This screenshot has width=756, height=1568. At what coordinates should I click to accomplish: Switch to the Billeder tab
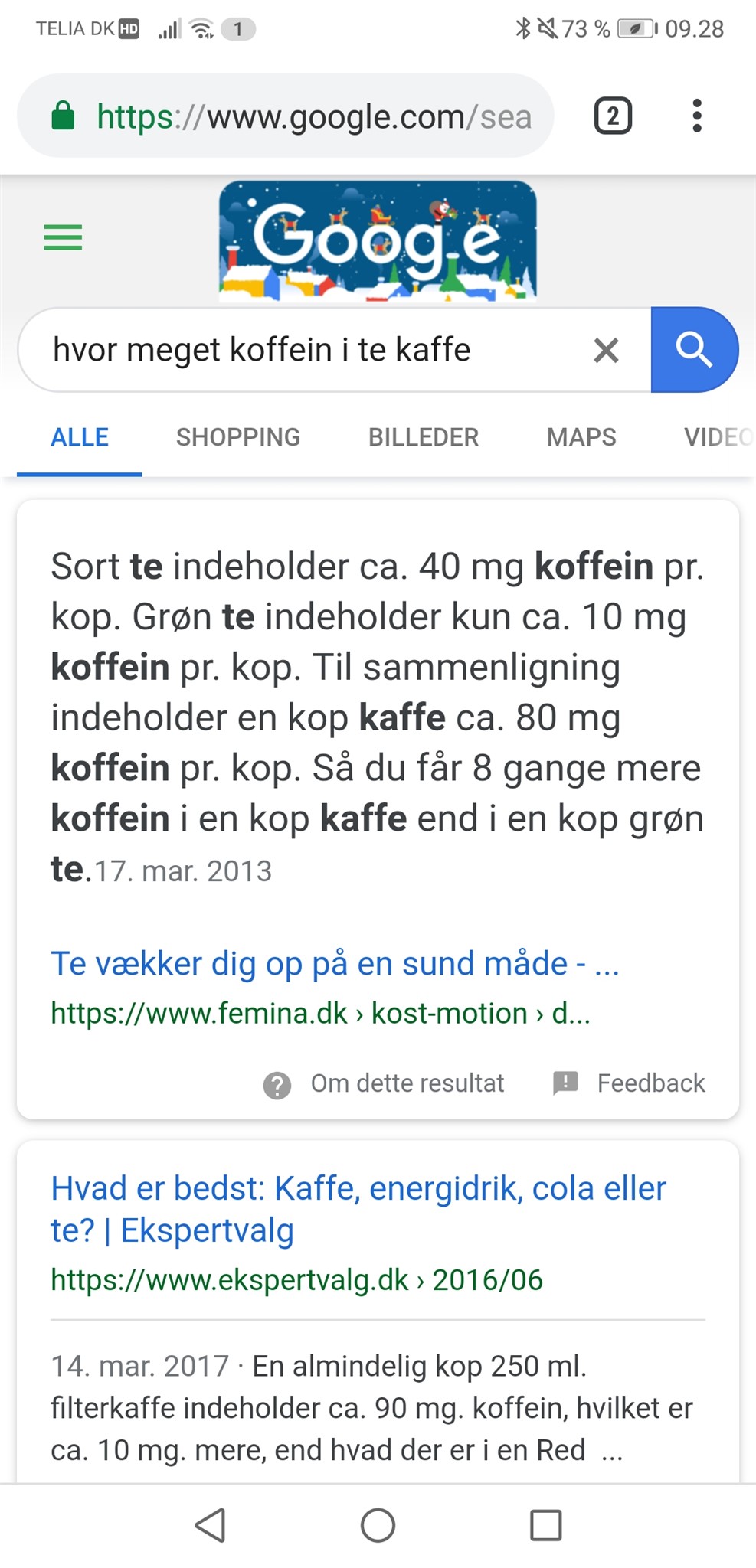424,437
